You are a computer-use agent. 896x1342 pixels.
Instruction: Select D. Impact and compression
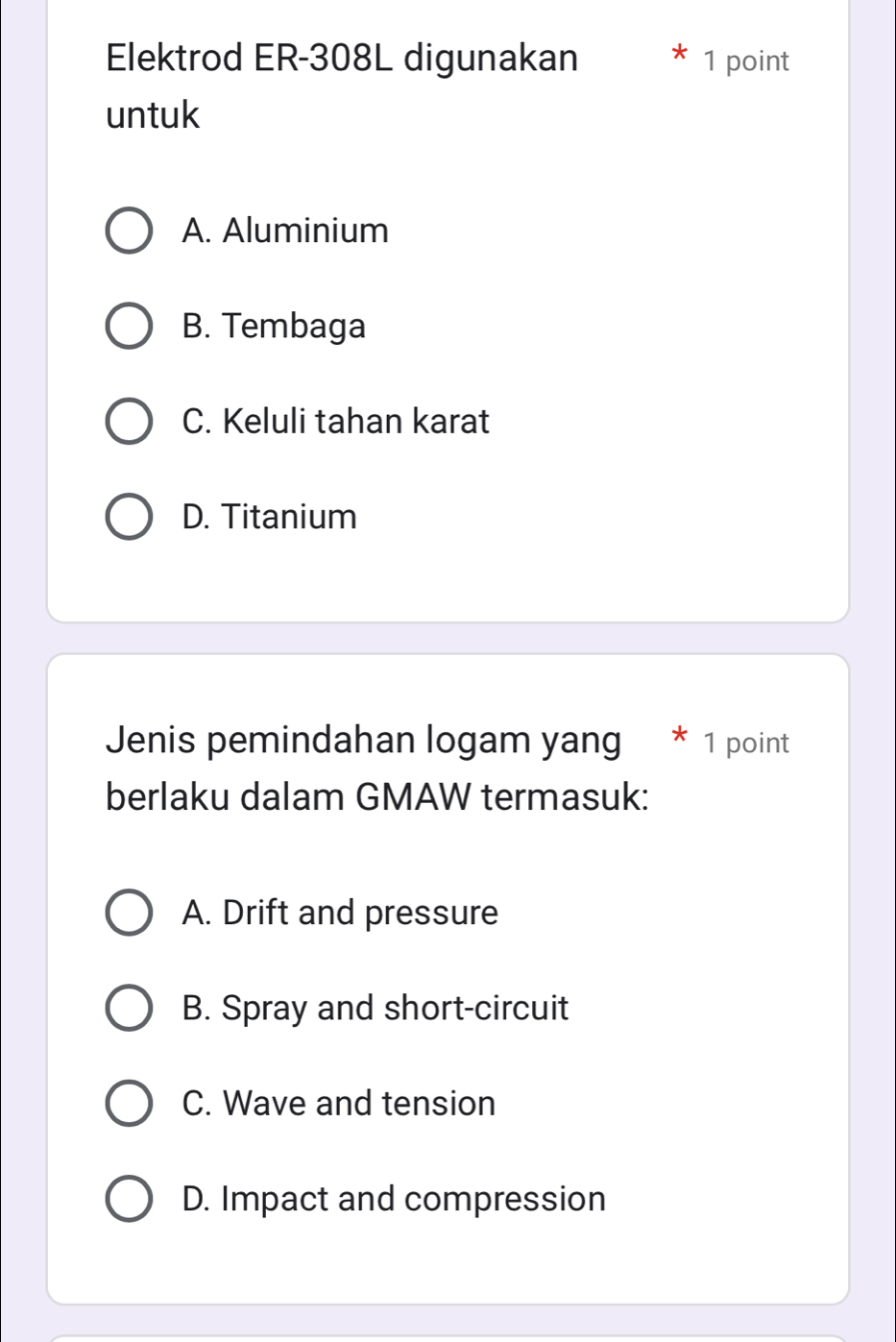coord(129,1199)
